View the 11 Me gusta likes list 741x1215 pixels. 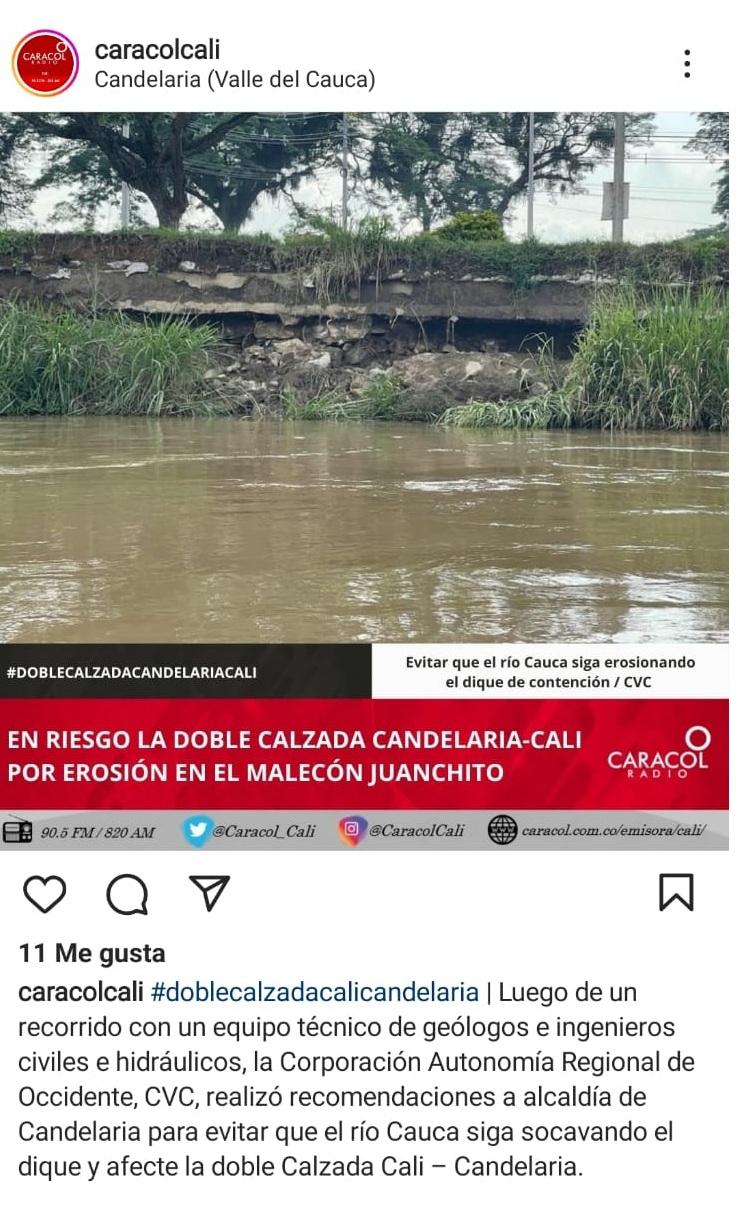tap(92, 953)
